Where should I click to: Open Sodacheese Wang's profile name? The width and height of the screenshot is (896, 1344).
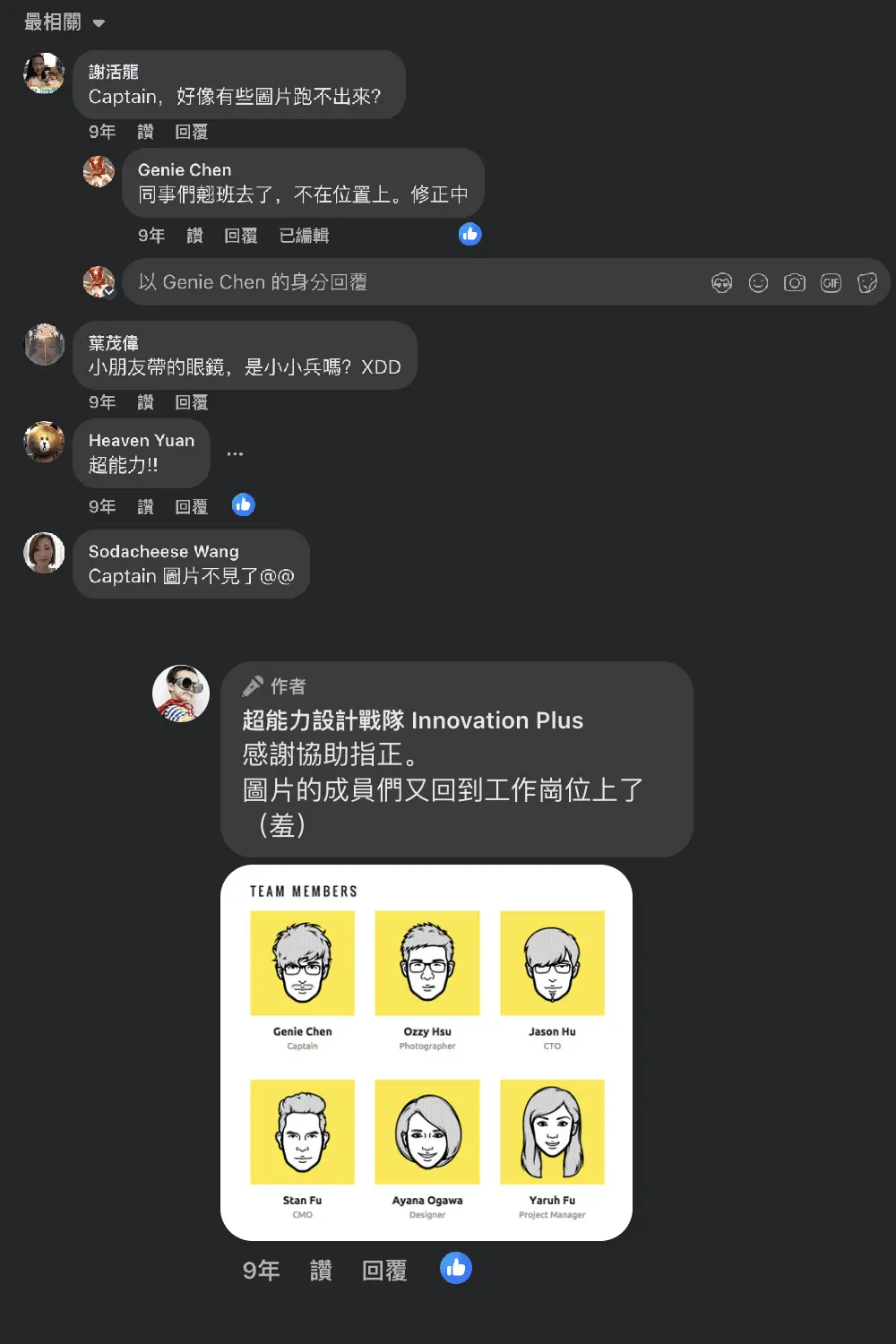pos(163,552)
